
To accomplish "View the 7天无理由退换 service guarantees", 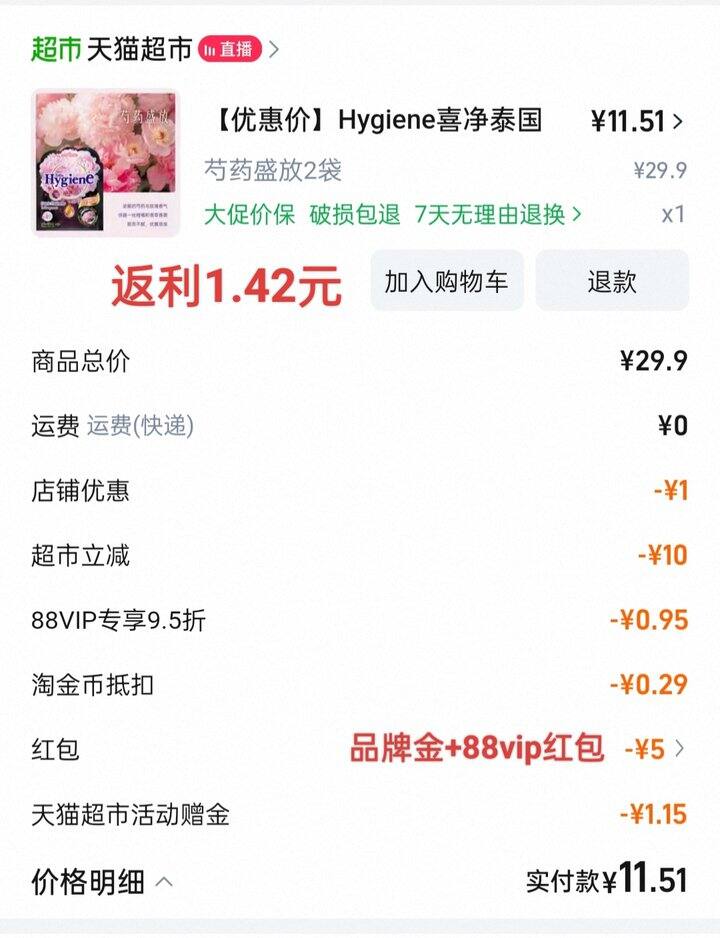I will [x=498, y=214].
